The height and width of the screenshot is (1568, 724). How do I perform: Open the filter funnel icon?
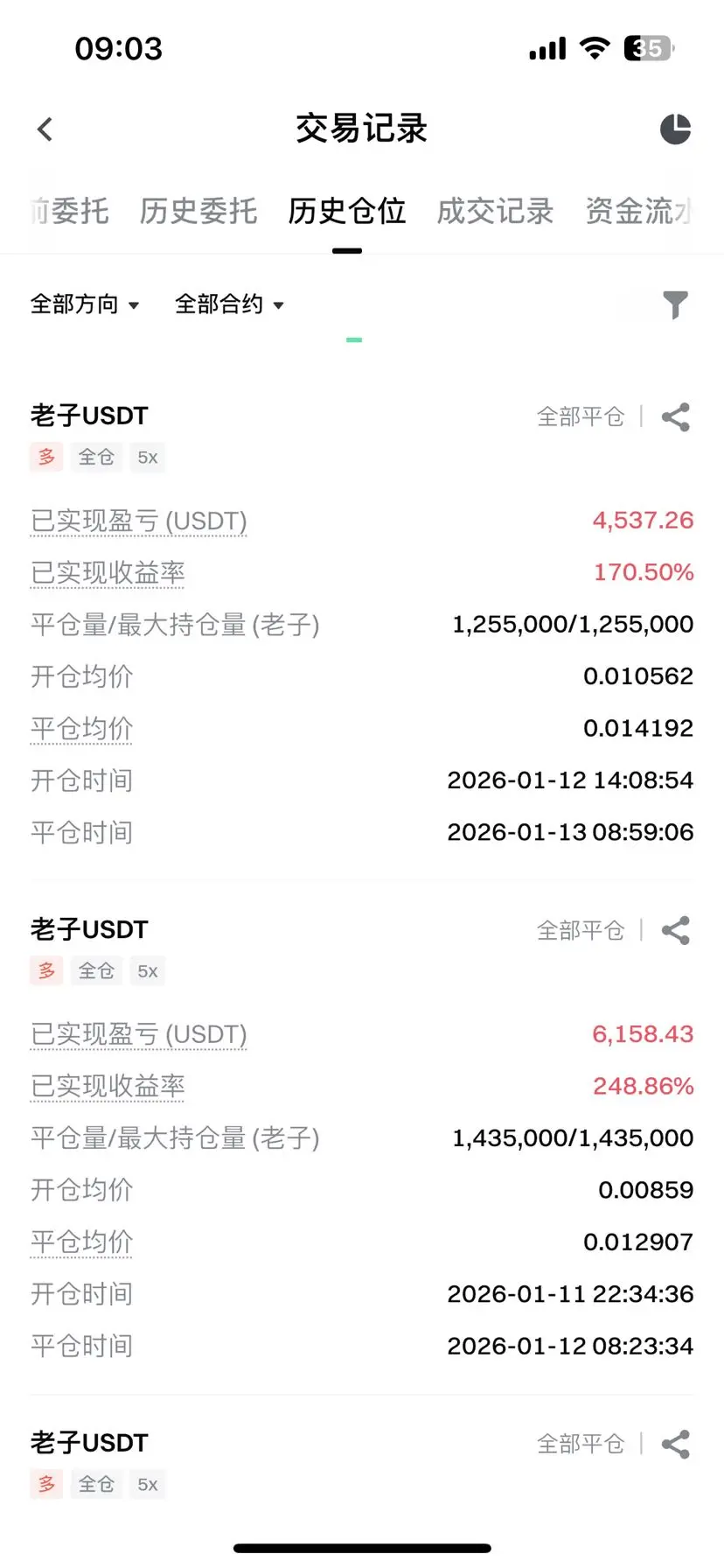pos(675,304)
